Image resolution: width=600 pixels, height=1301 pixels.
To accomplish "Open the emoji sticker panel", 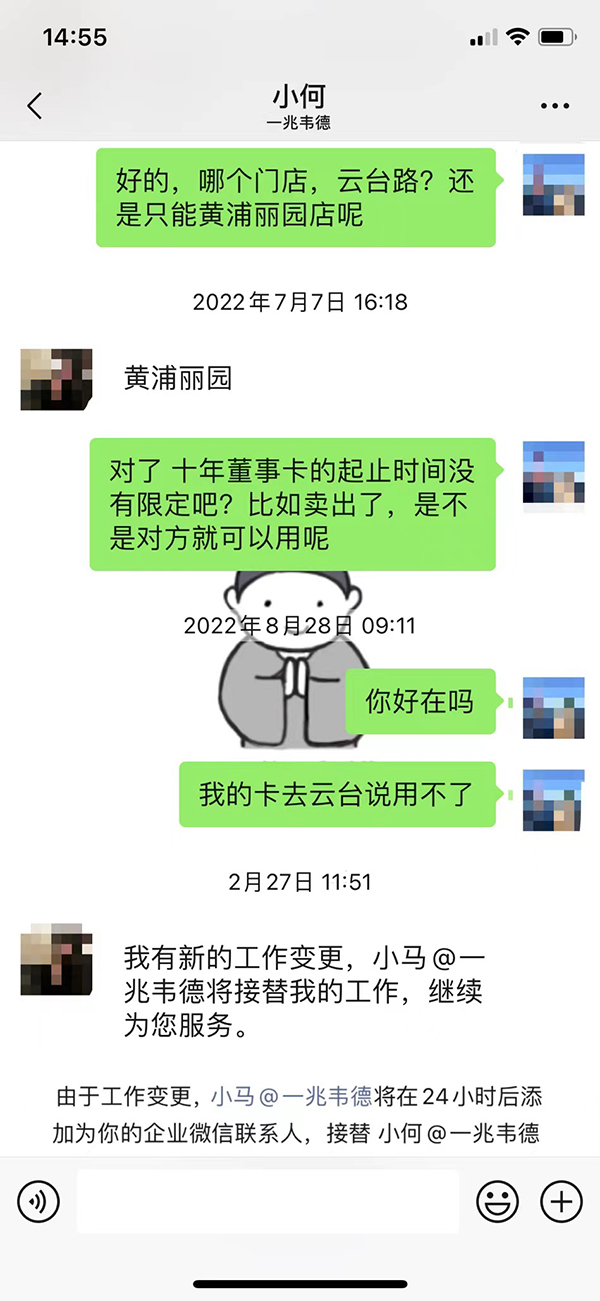I will (497, 1201).
